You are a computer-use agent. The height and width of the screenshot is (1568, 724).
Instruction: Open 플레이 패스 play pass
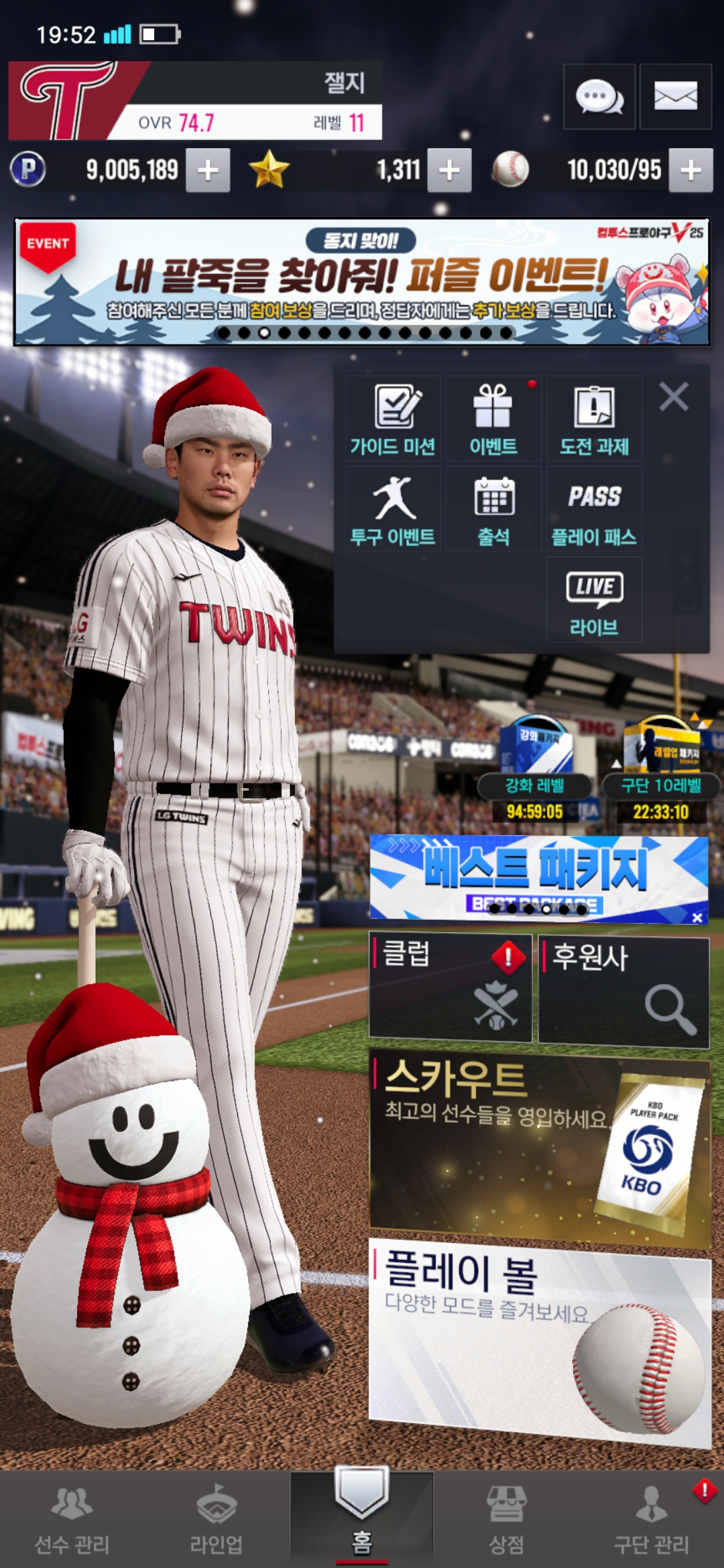(x=594, y=509)
